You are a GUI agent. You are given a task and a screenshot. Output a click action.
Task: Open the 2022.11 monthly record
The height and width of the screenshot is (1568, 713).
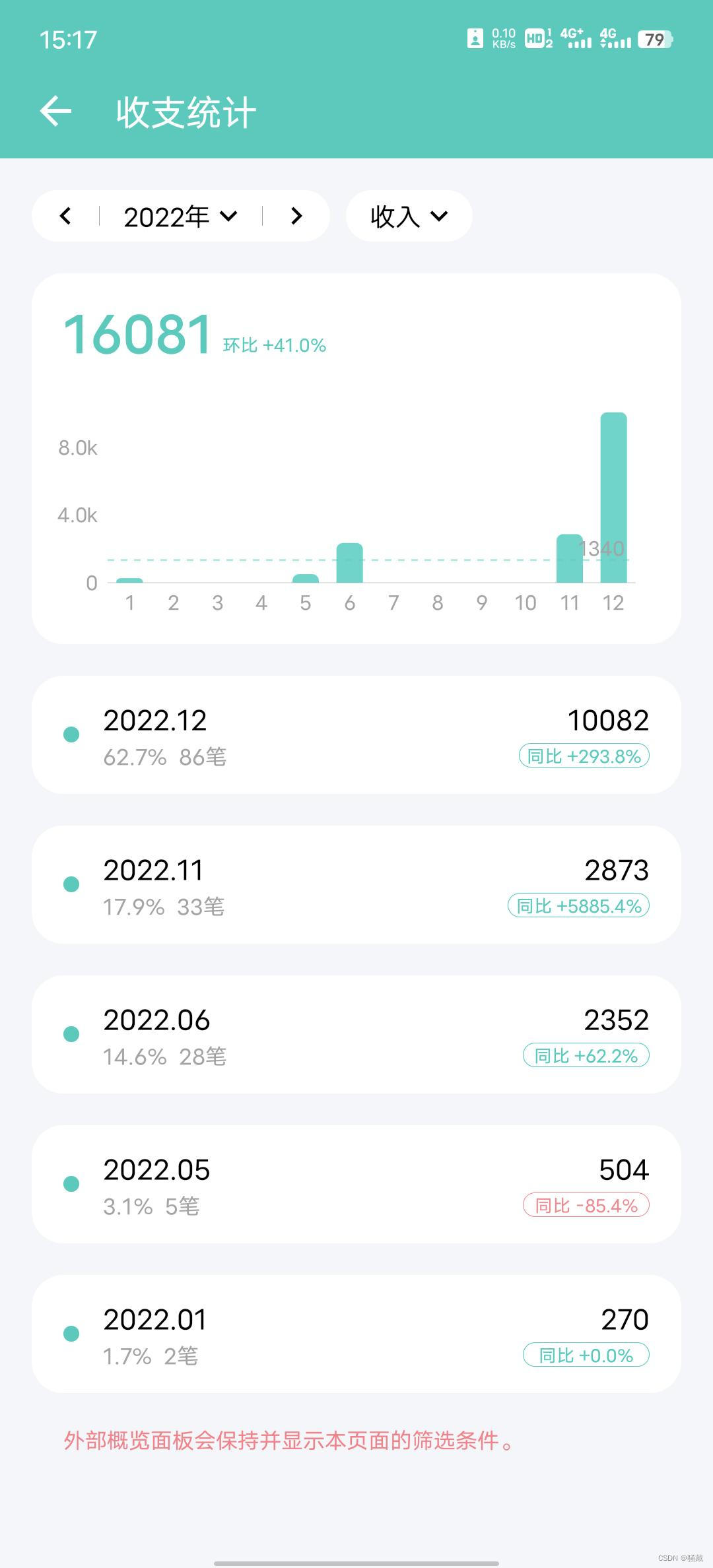click(x=356, y=884)
